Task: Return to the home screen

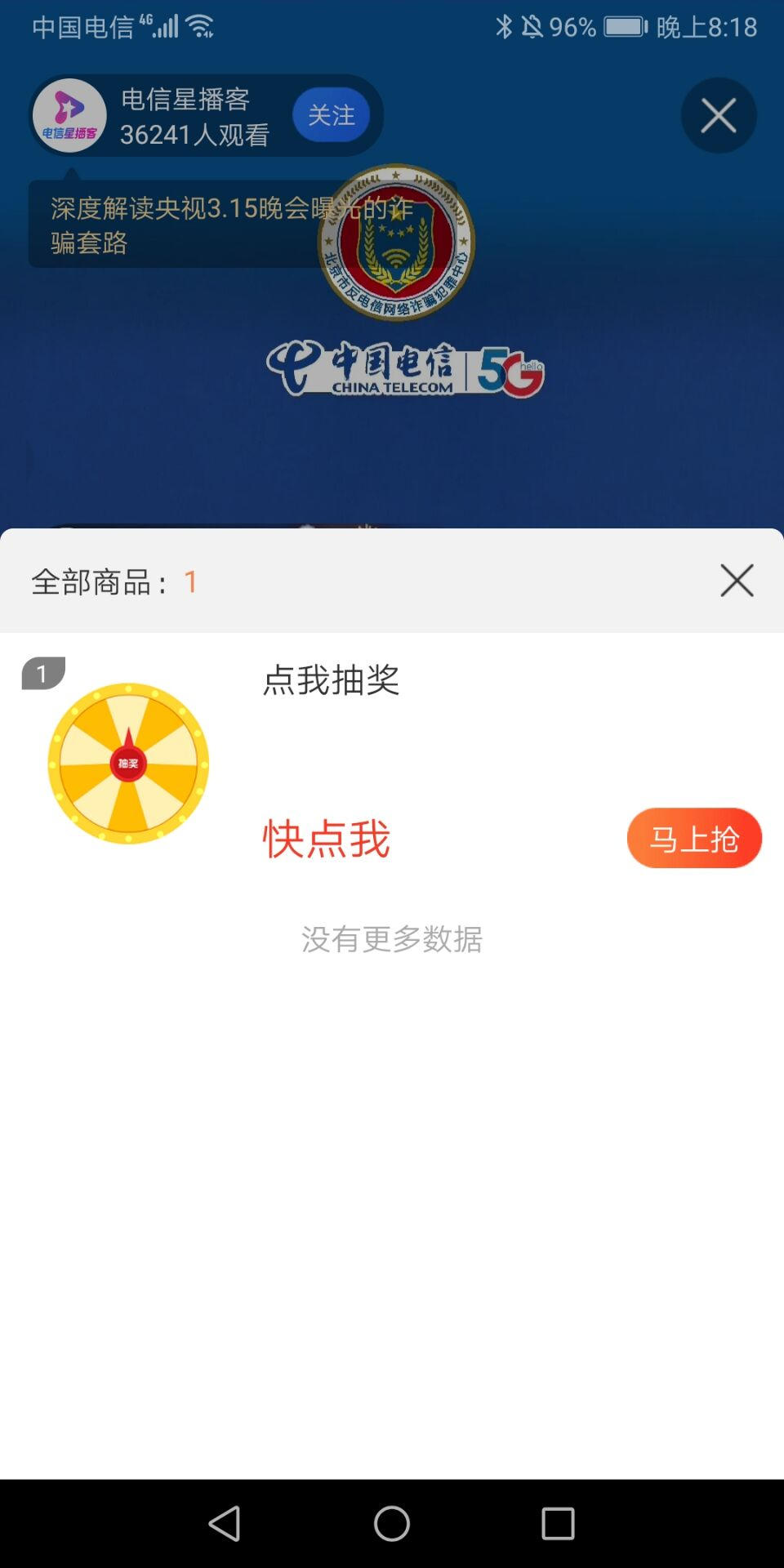Action: tap(392, 1524)
